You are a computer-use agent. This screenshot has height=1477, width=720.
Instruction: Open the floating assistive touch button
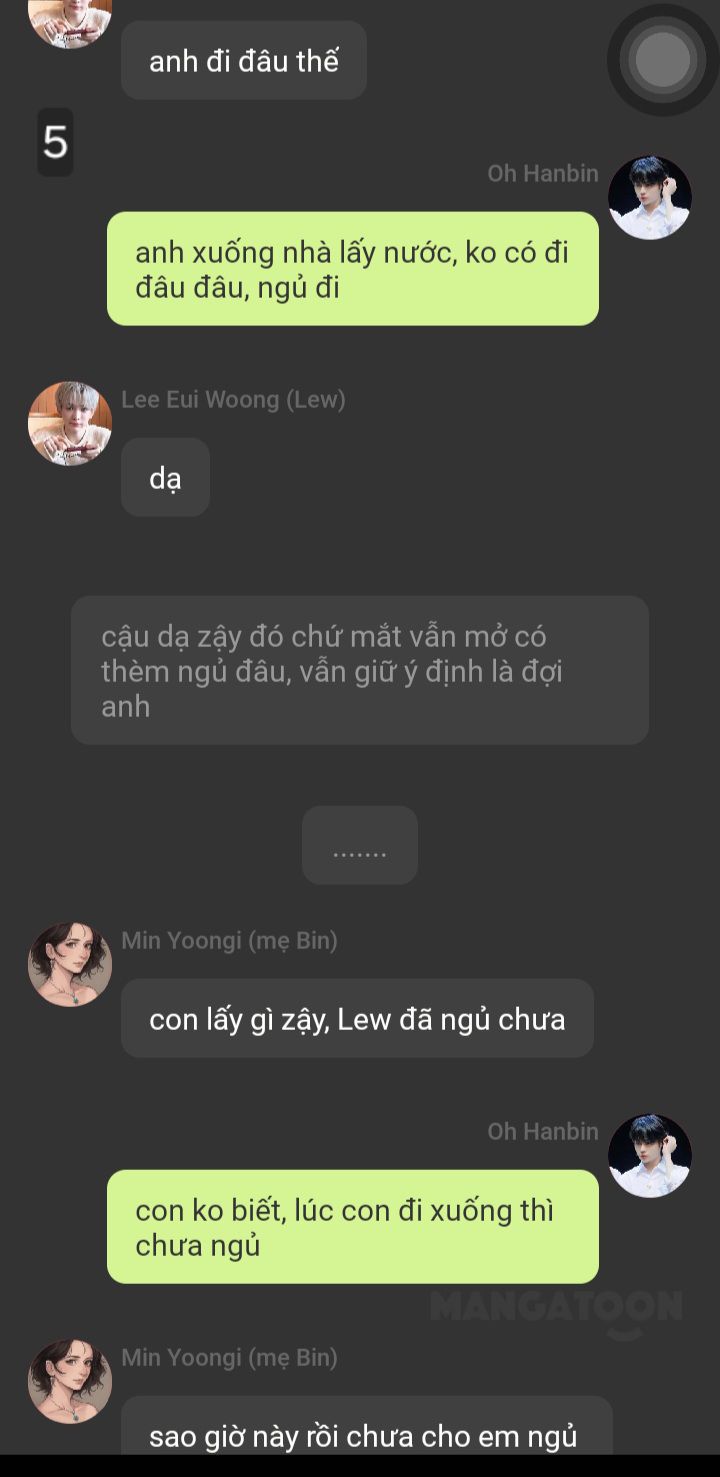tap(663, 60)
